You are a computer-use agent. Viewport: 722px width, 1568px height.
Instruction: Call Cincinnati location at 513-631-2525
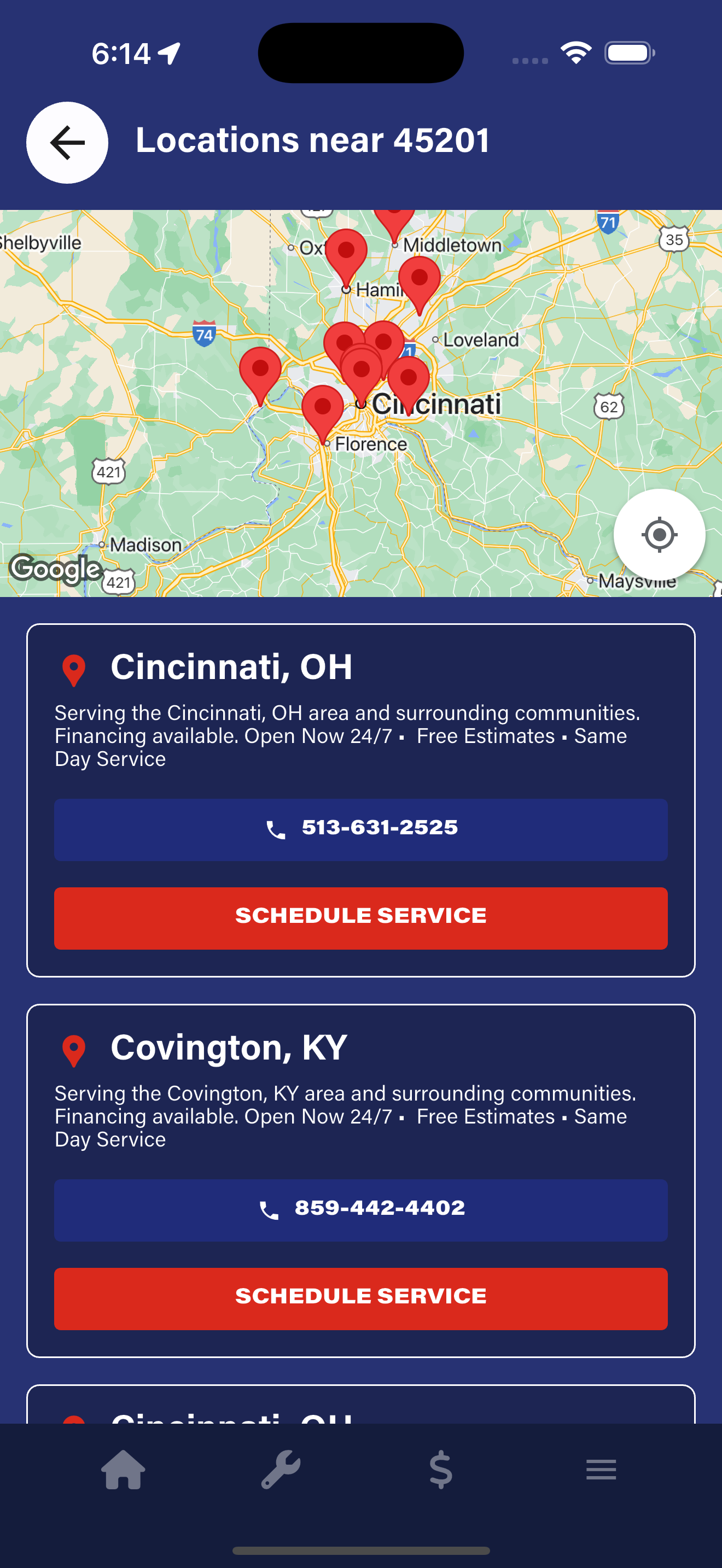tap(360, 829)
